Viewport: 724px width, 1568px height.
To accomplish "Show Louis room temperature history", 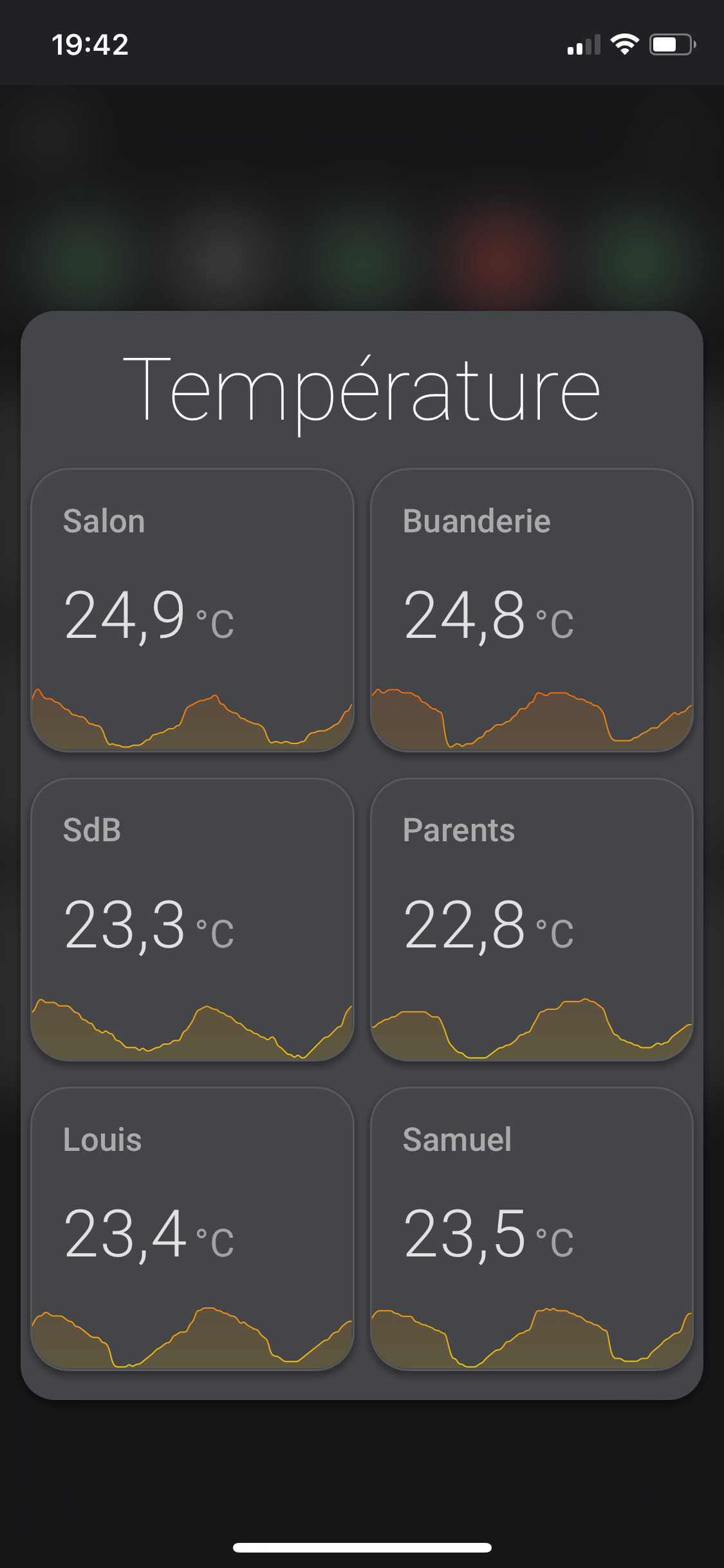I will click(x=192, y=1228).
